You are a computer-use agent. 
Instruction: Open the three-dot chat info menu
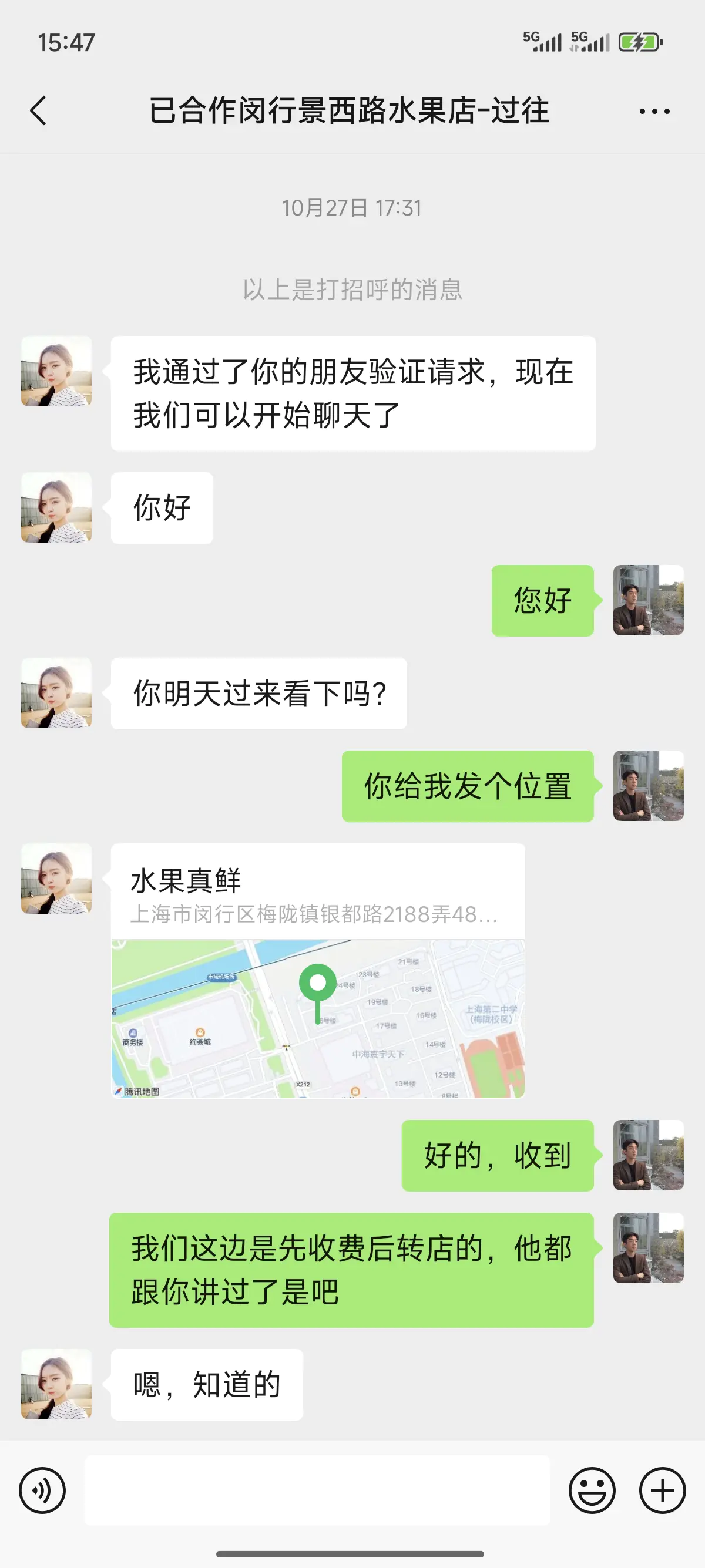[x=654, y=111]
